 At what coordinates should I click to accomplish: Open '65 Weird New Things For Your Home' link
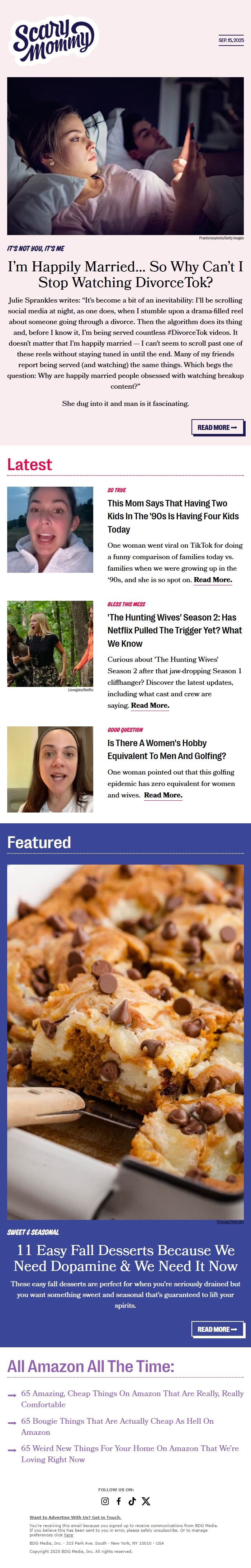coord(129,1454)
